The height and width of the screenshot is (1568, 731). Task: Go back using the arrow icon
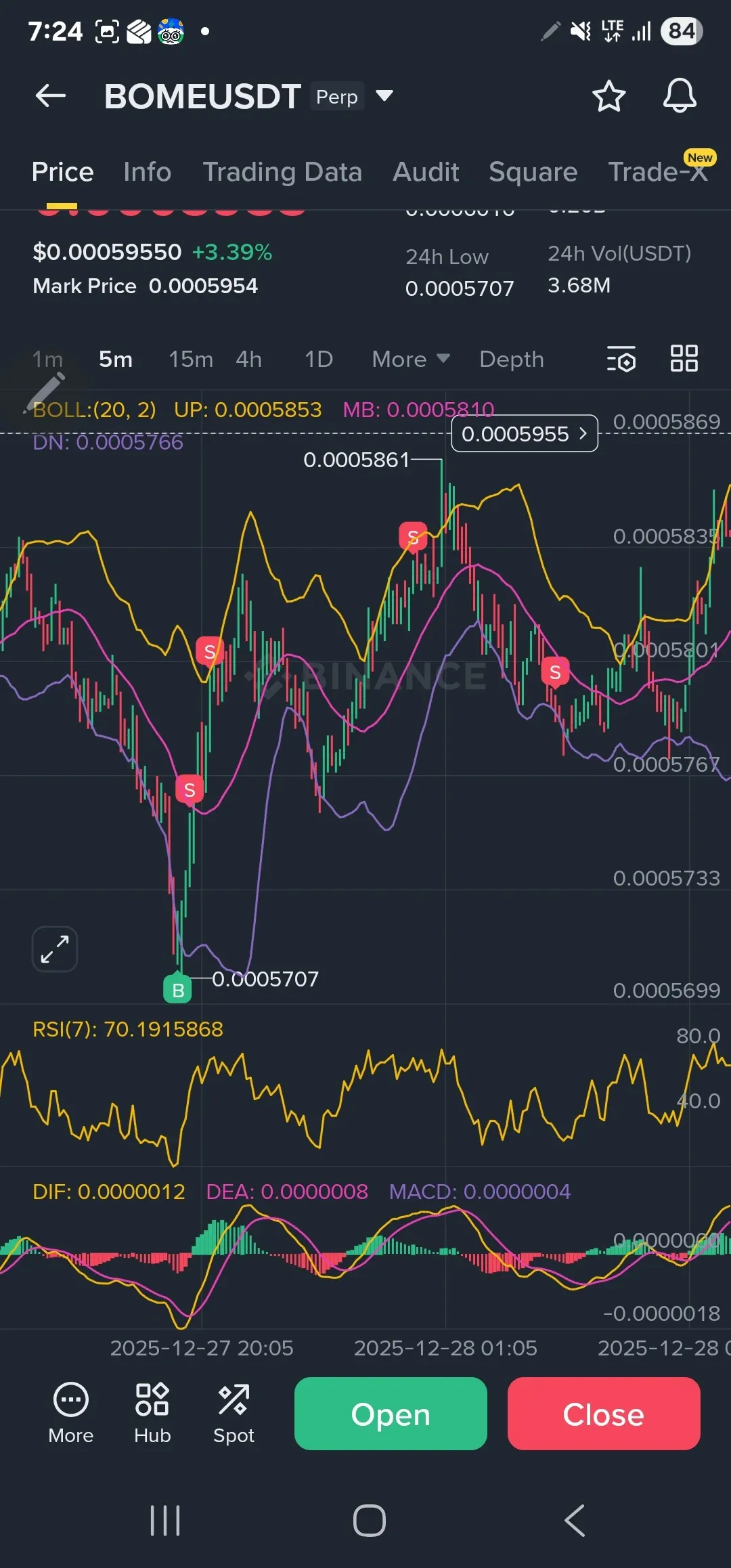(x=51, y=96)
